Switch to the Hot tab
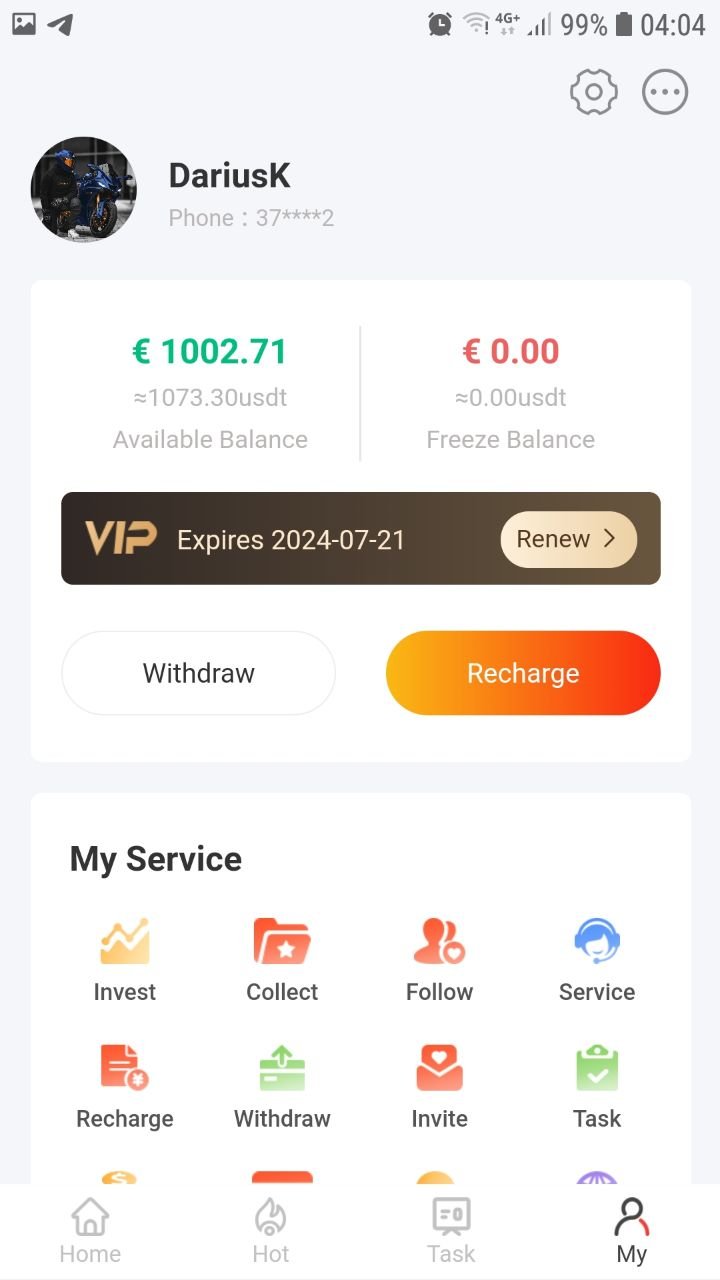 270,1232
